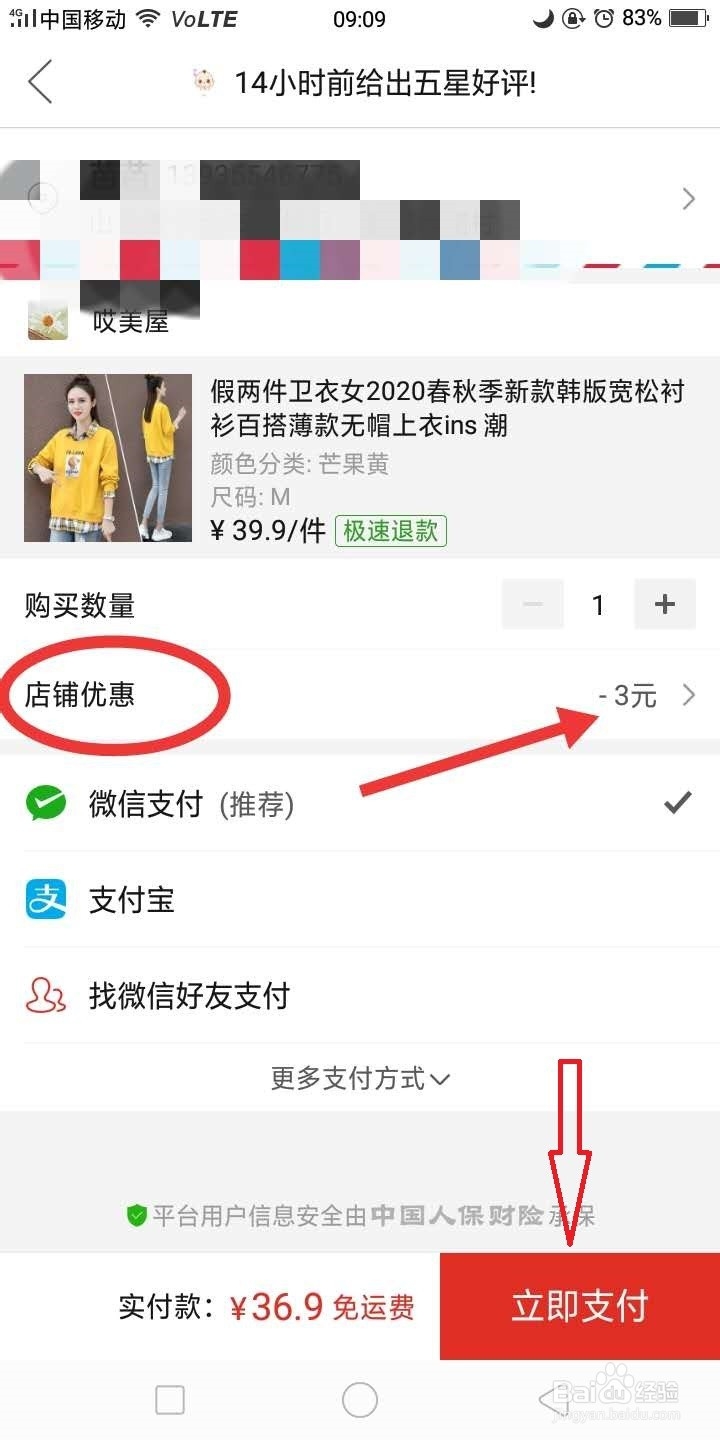This screenshot has height=1440, width=720.
Task: Expand 更多支付方式 to show more options
Action: (360, 1079)
